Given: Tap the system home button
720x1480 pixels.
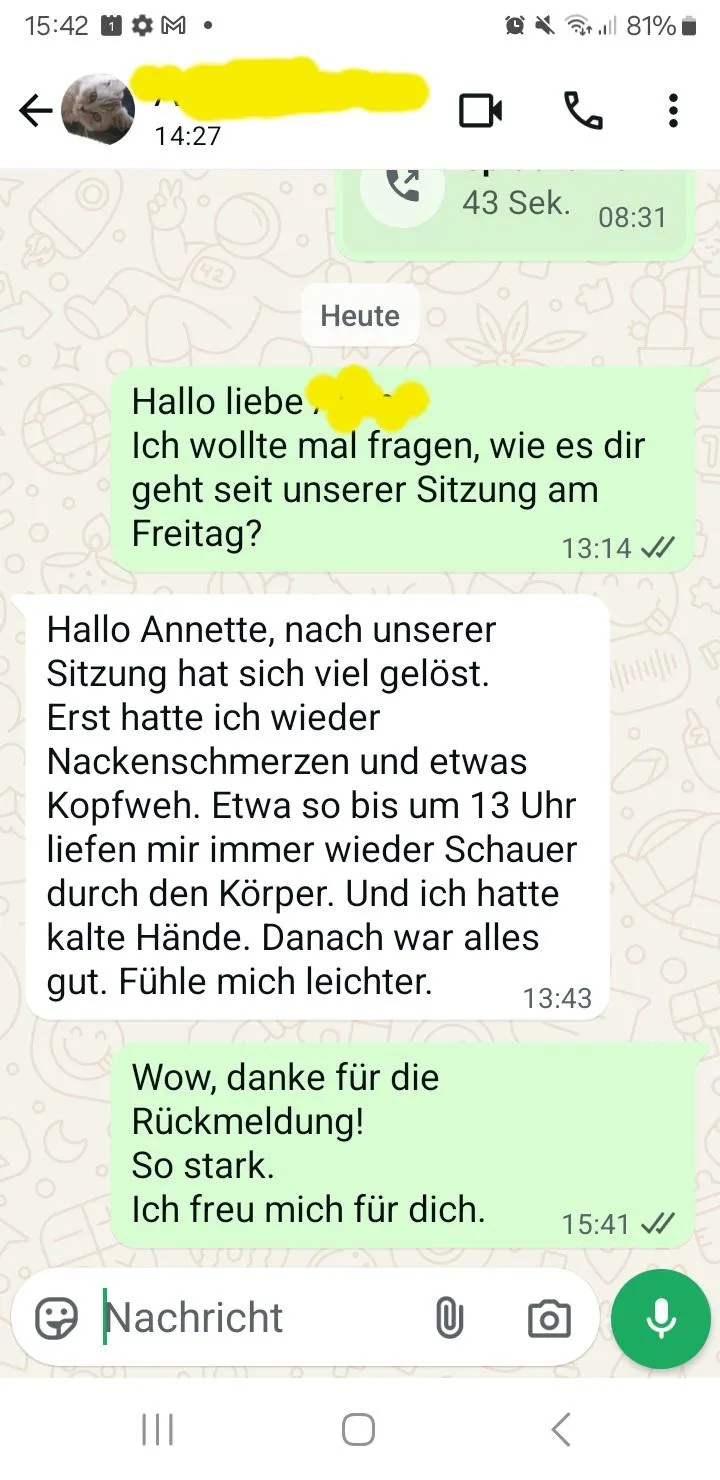Looking at the screenshot, I should click(x=358, y=1429).
